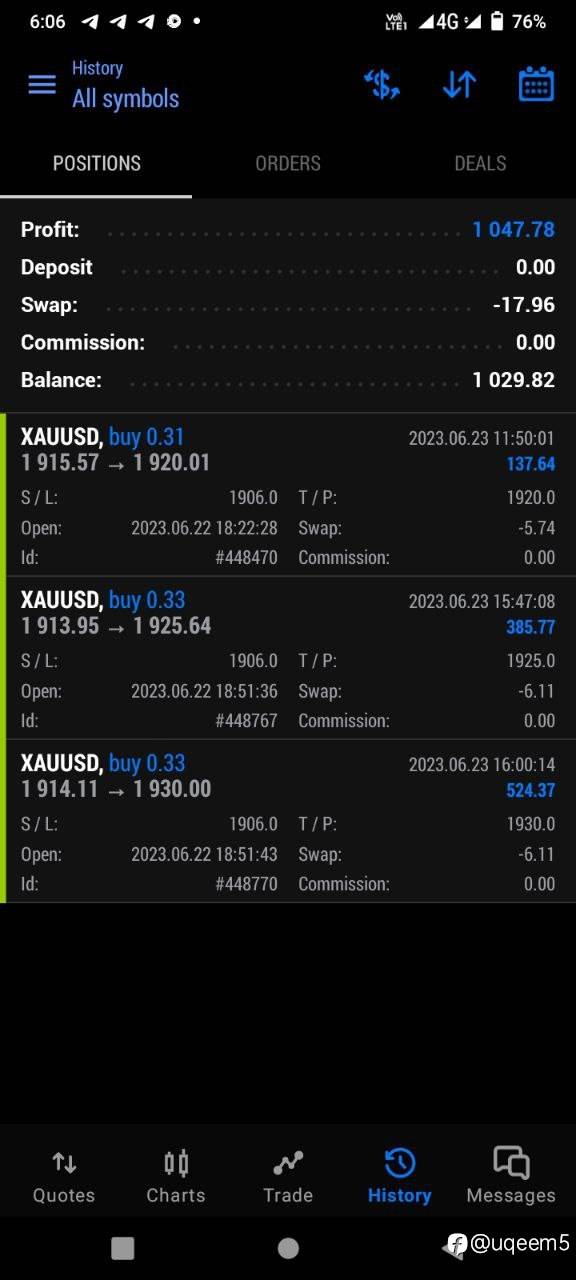Open XAUUSD position #448767
The width and height of the screenshot is (576, 1280).
(x=288, y=658)
